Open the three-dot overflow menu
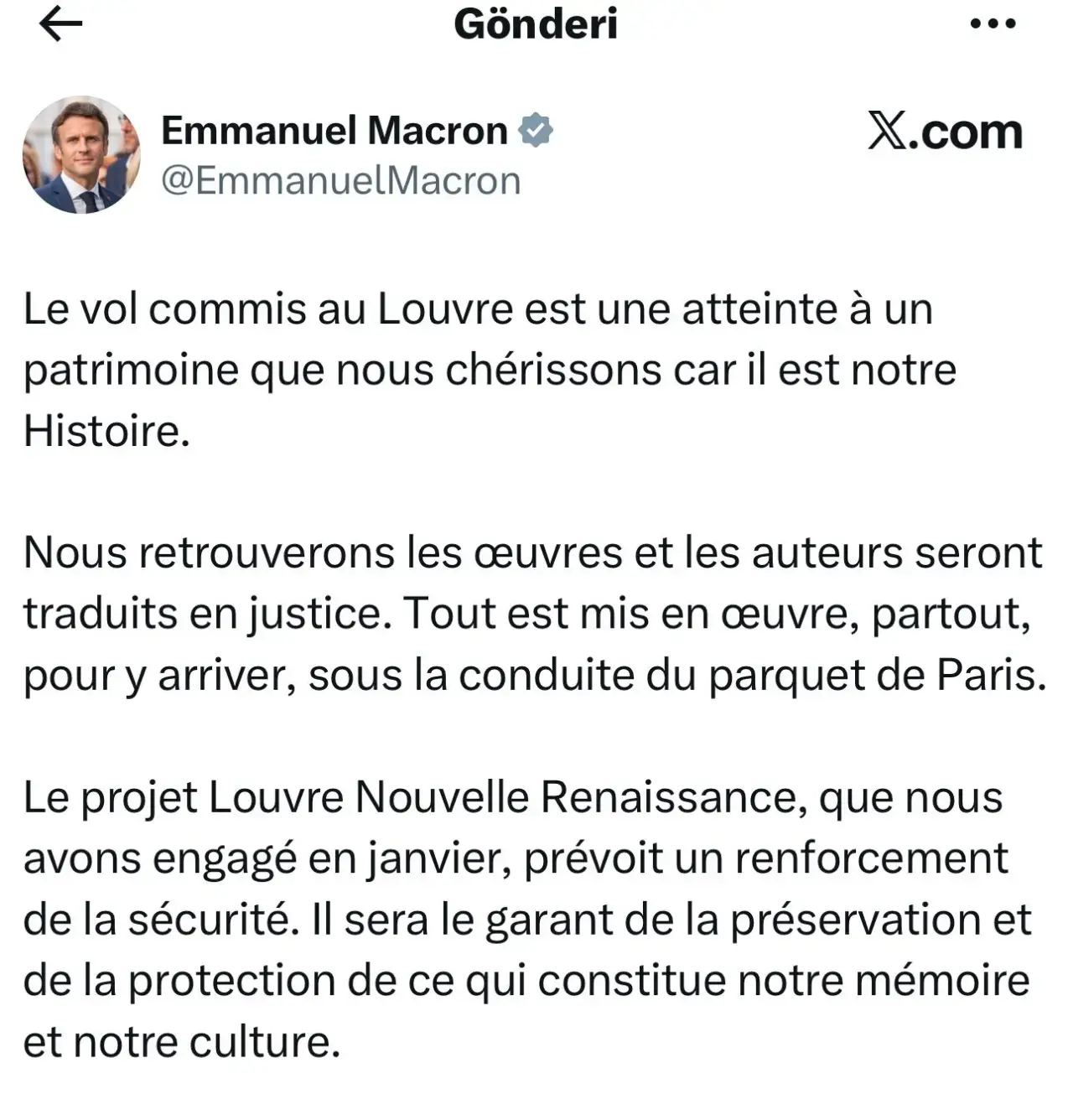 click(993, 24)
